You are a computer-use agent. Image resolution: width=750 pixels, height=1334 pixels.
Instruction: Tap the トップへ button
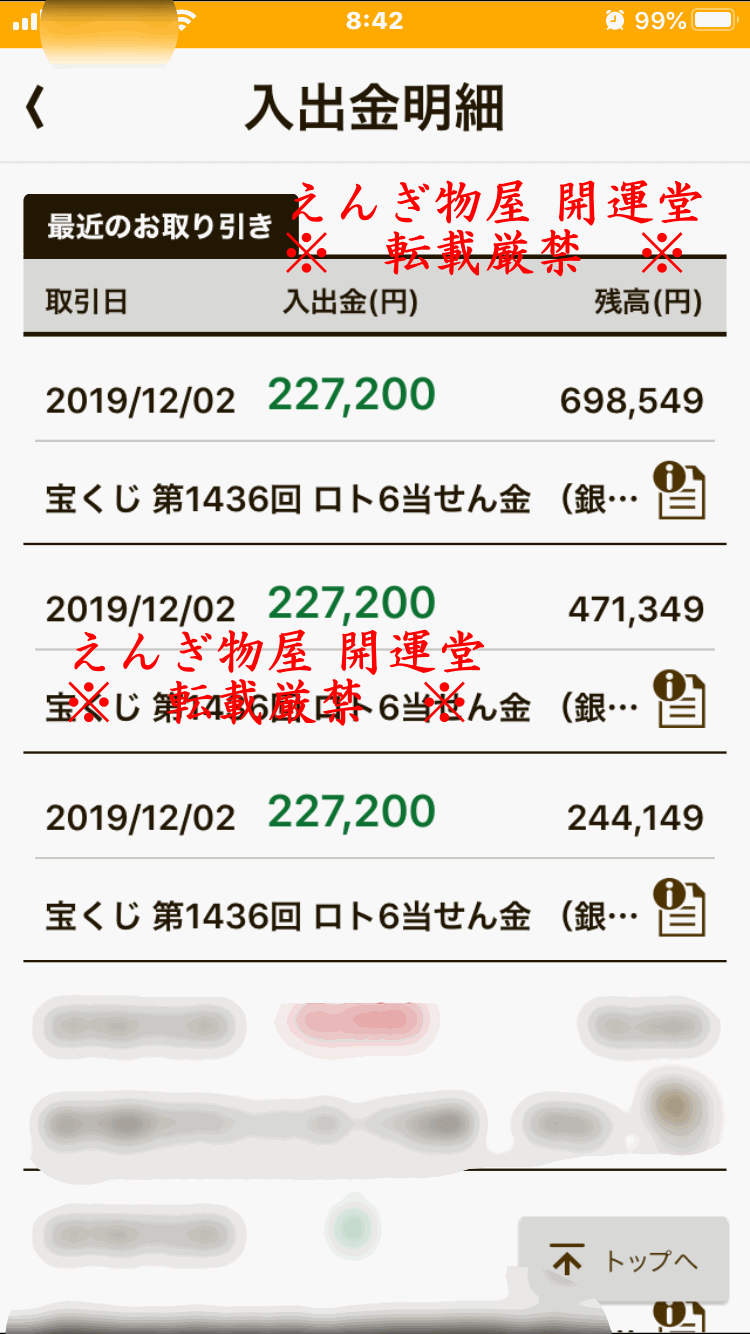pos(624,1260)
